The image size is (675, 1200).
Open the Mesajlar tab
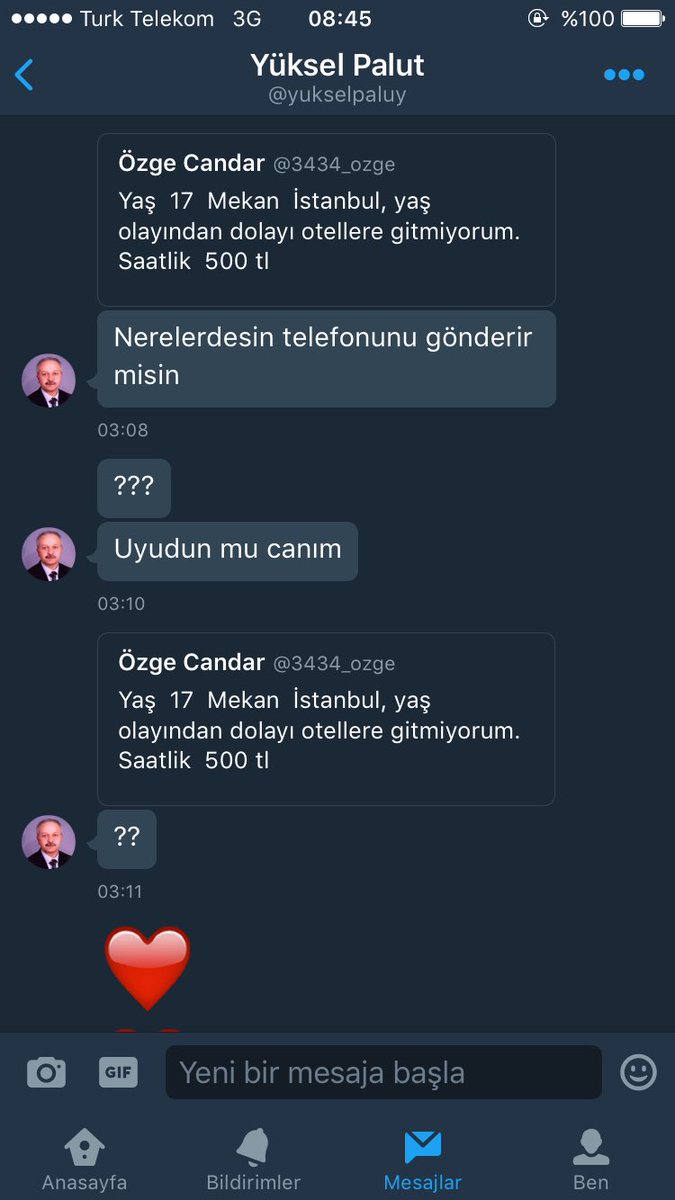[423, 1160]
